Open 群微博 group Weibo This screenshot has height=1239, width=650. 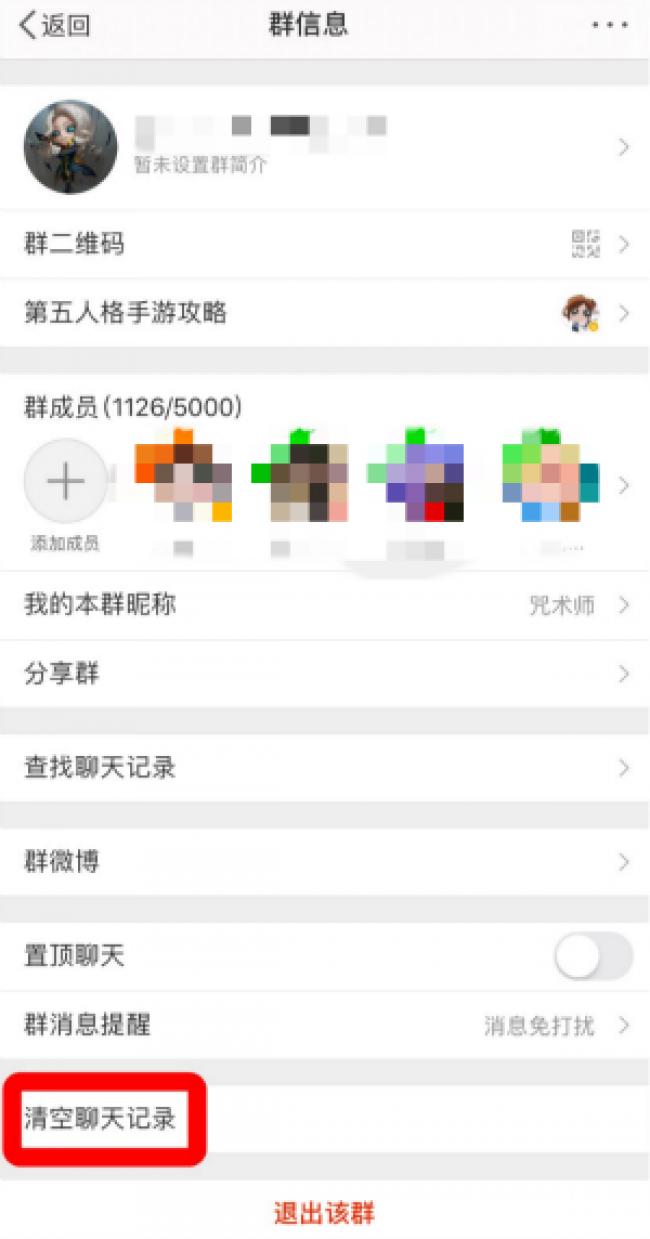(x=324, y=861)
